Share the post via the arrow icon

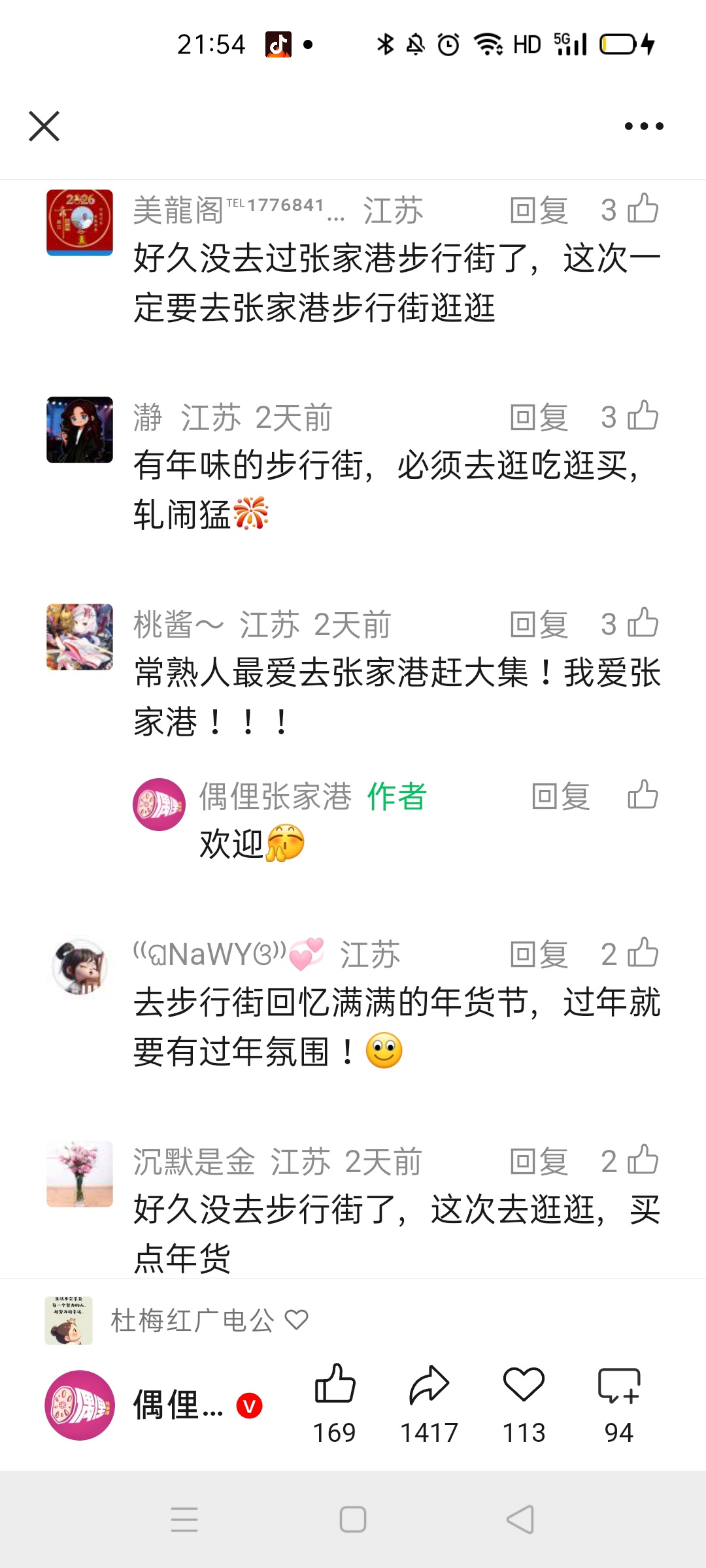[429, 1384]
